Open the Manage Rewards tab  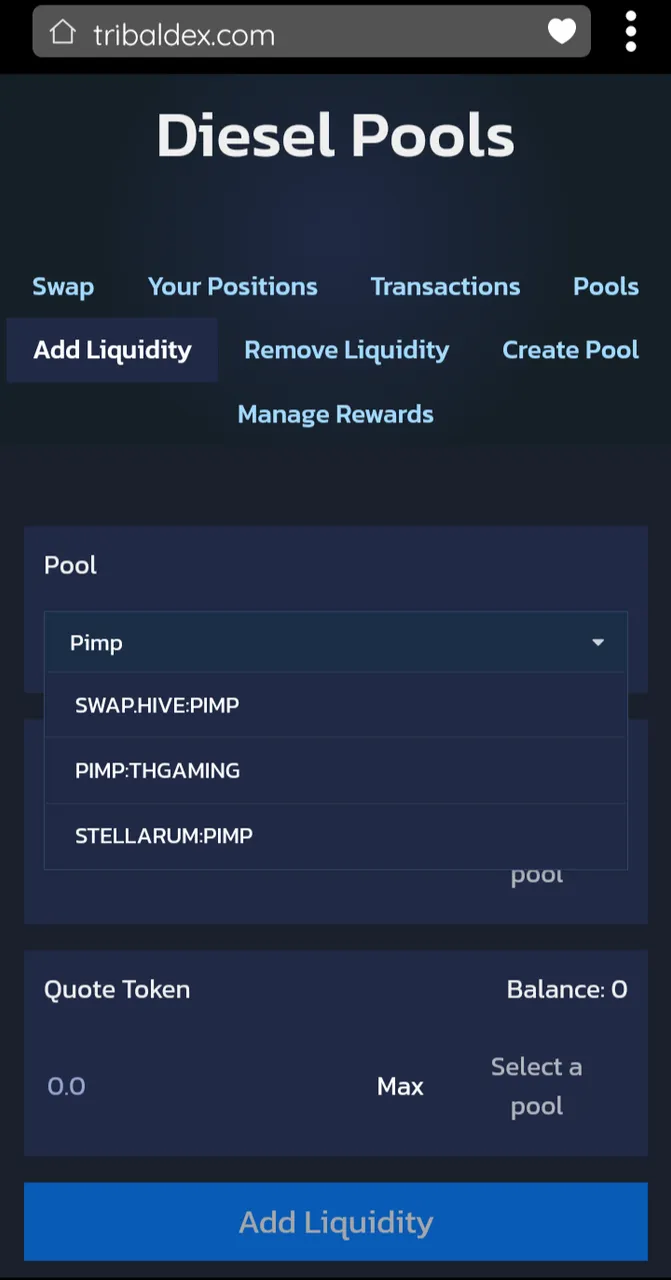point(335,414)
